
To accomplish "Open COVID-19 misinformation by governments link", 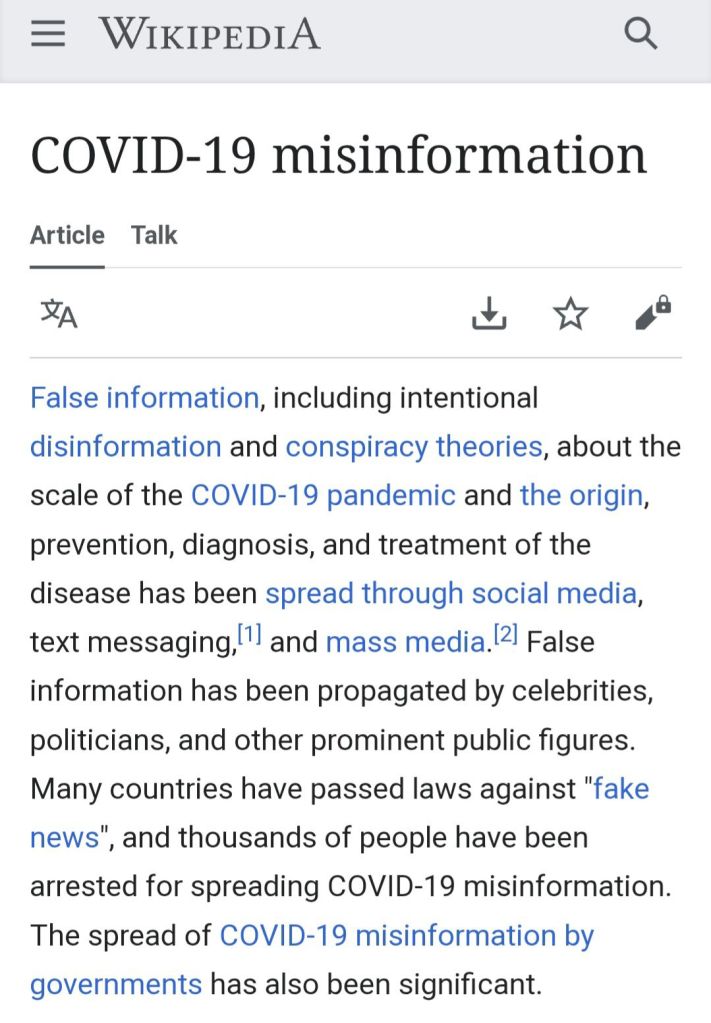I will pos(406,936).
